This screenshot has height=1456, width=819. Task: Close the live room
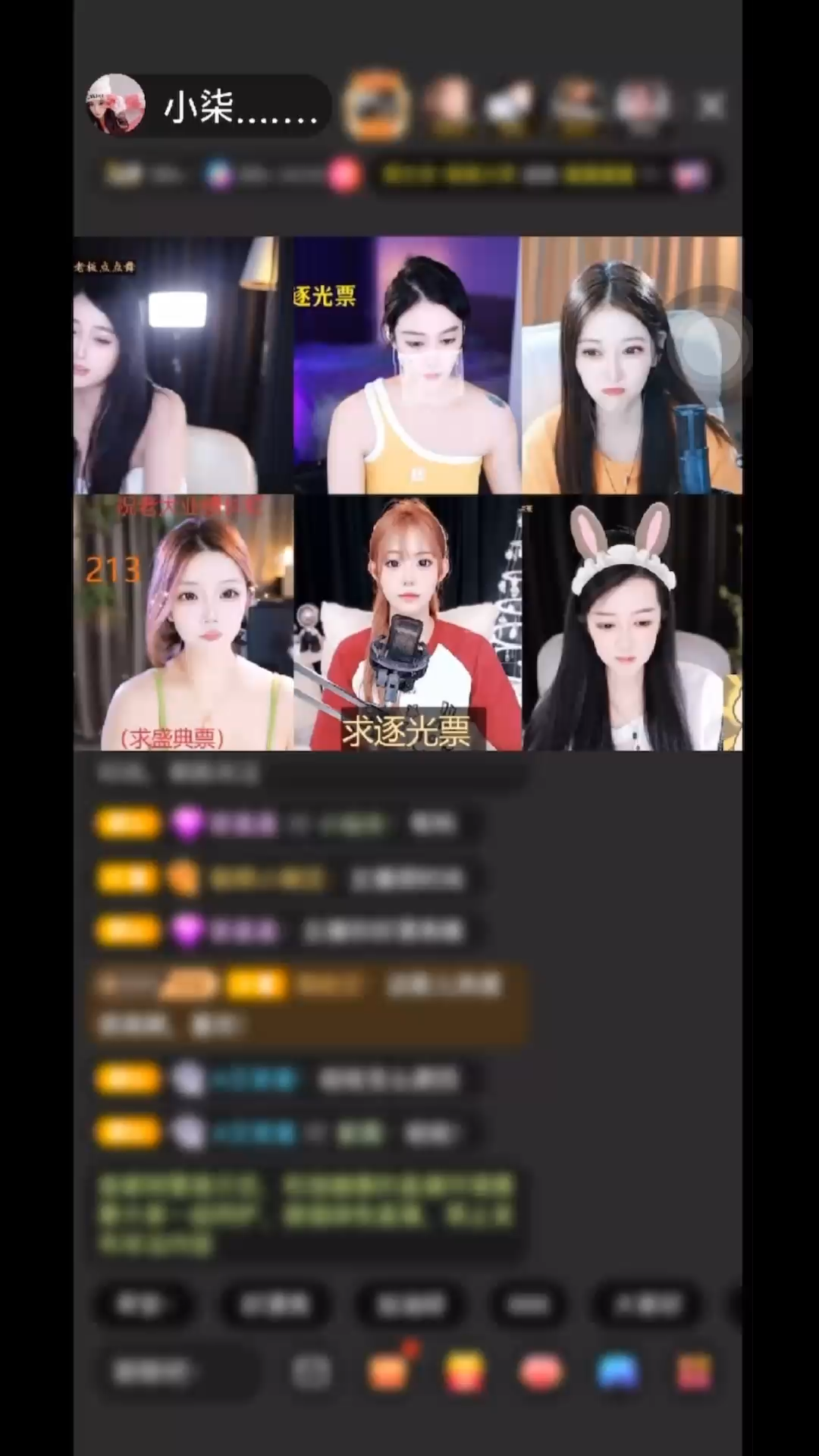pyautogui.click(x=711, y=106)
